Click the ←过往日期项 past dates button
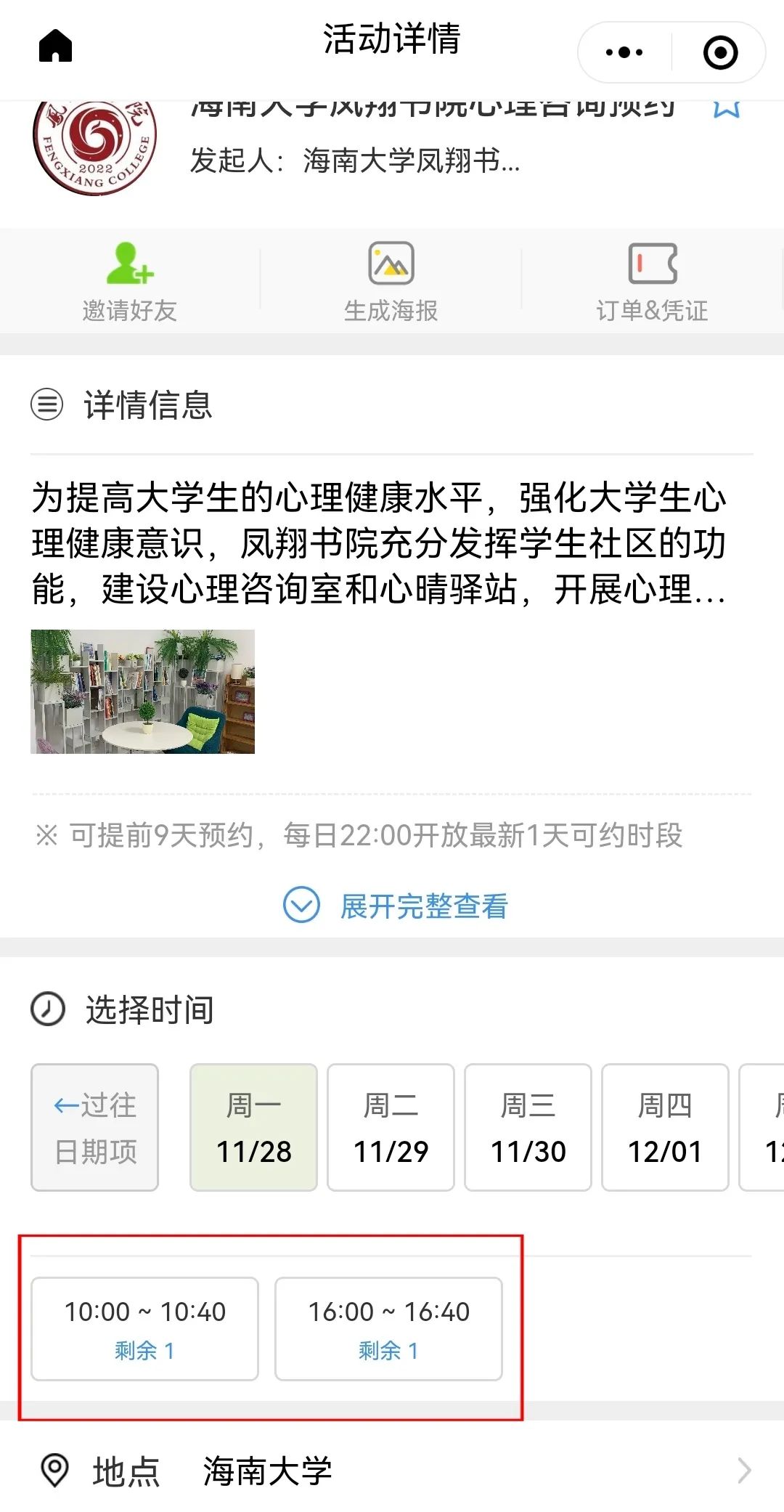Viewport: 784px width, 1512px height. click(x=94, y=1128)
